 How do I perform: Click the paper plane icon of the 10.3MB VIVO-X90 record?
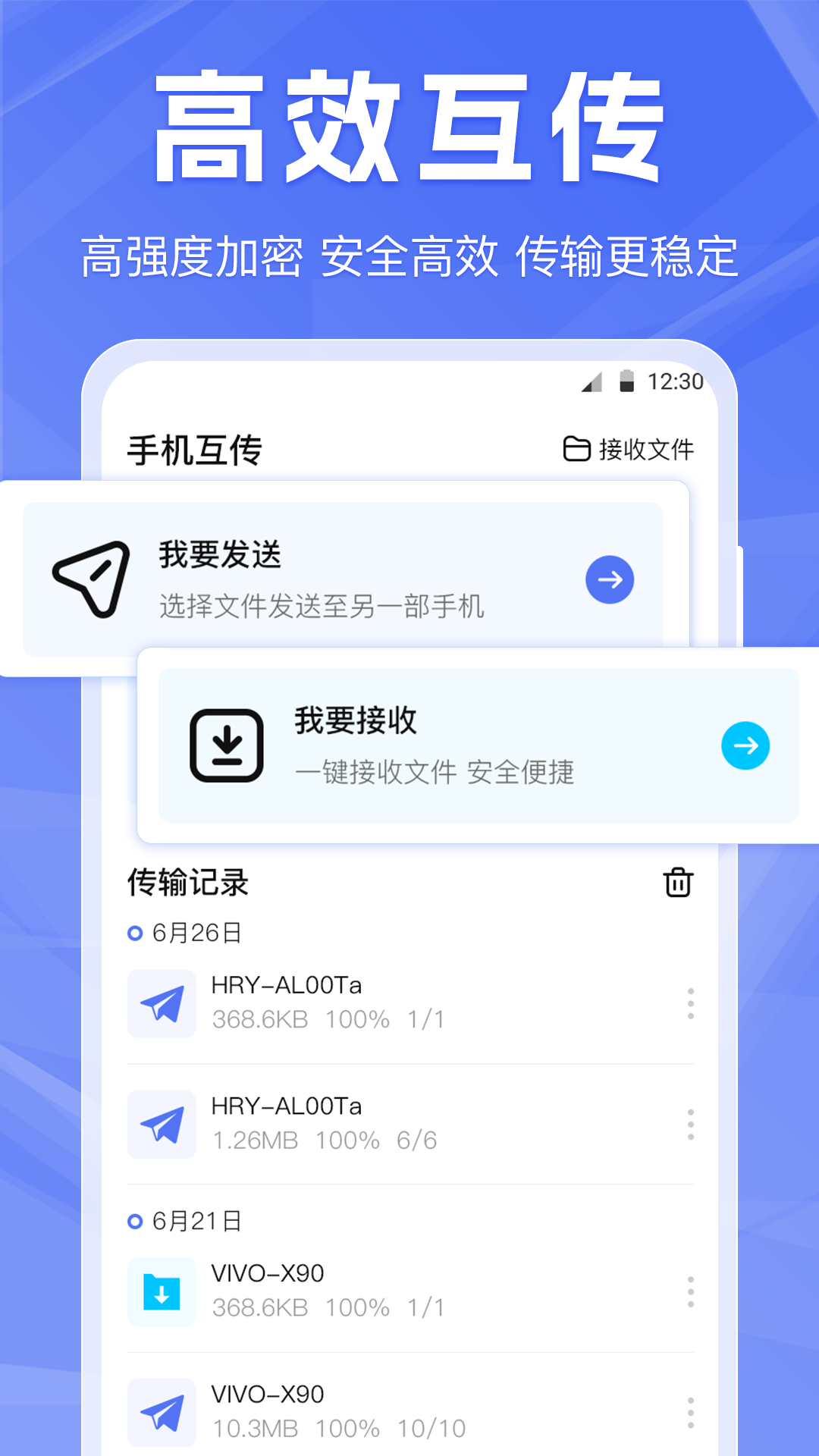(161, 1410)
